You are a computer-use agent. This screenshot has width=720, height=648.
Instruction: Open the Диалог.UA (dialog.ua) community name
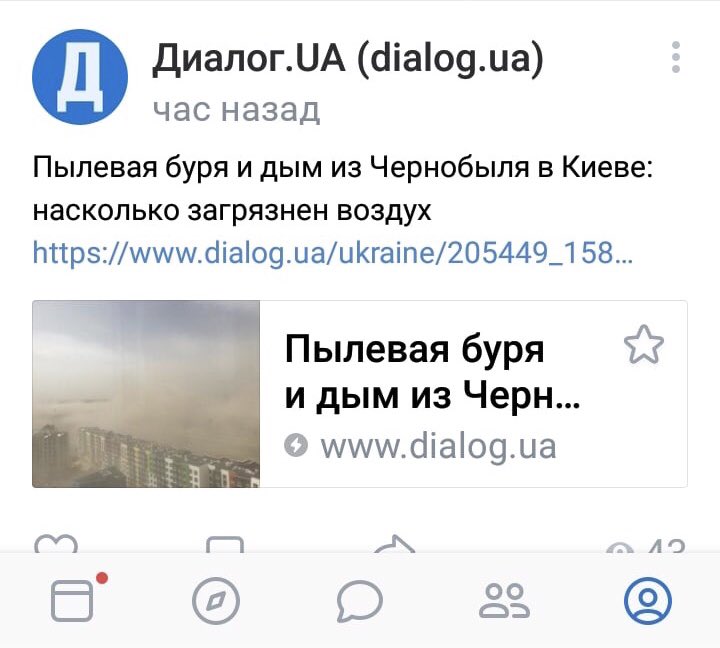coord(348,61)
